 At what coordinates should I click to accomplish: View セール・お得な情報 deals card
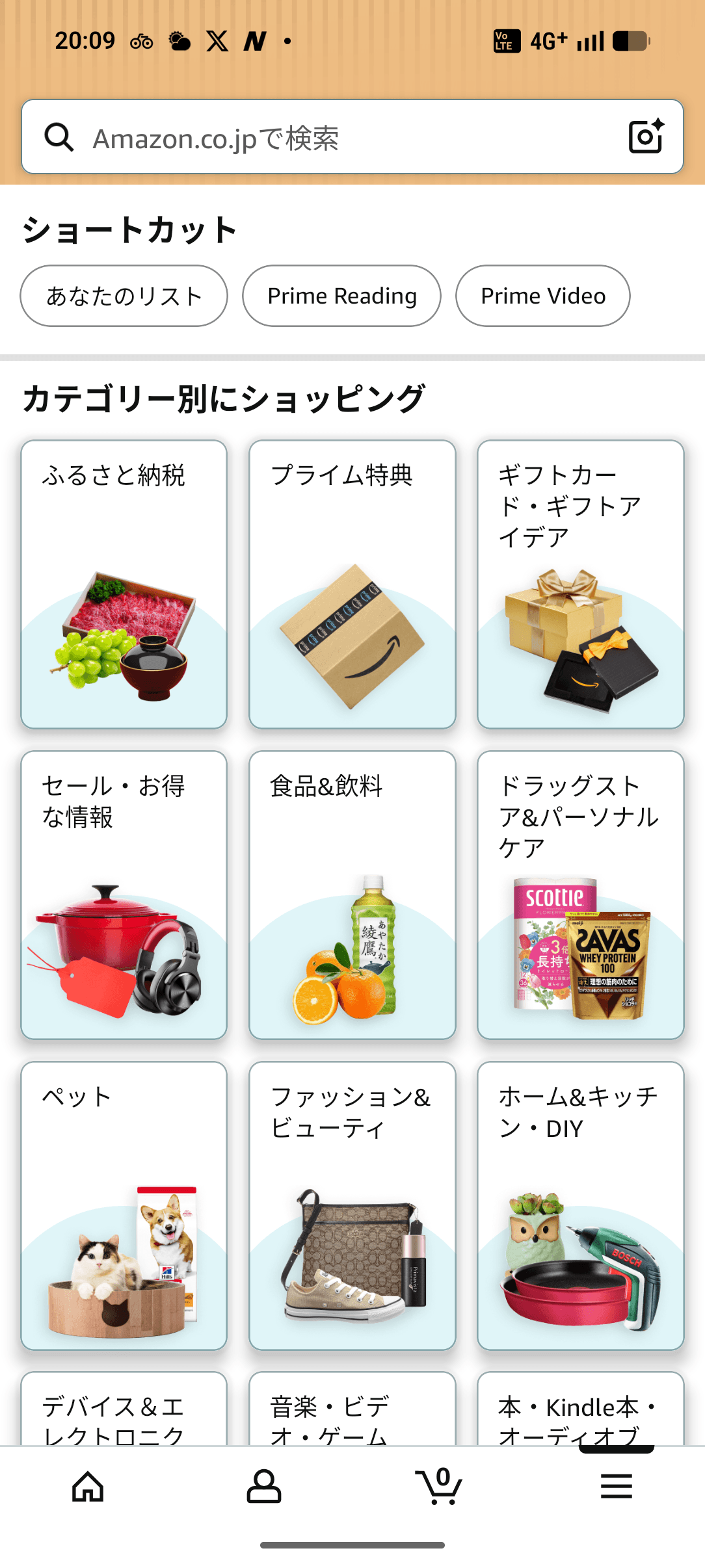[x=124, y=895]
